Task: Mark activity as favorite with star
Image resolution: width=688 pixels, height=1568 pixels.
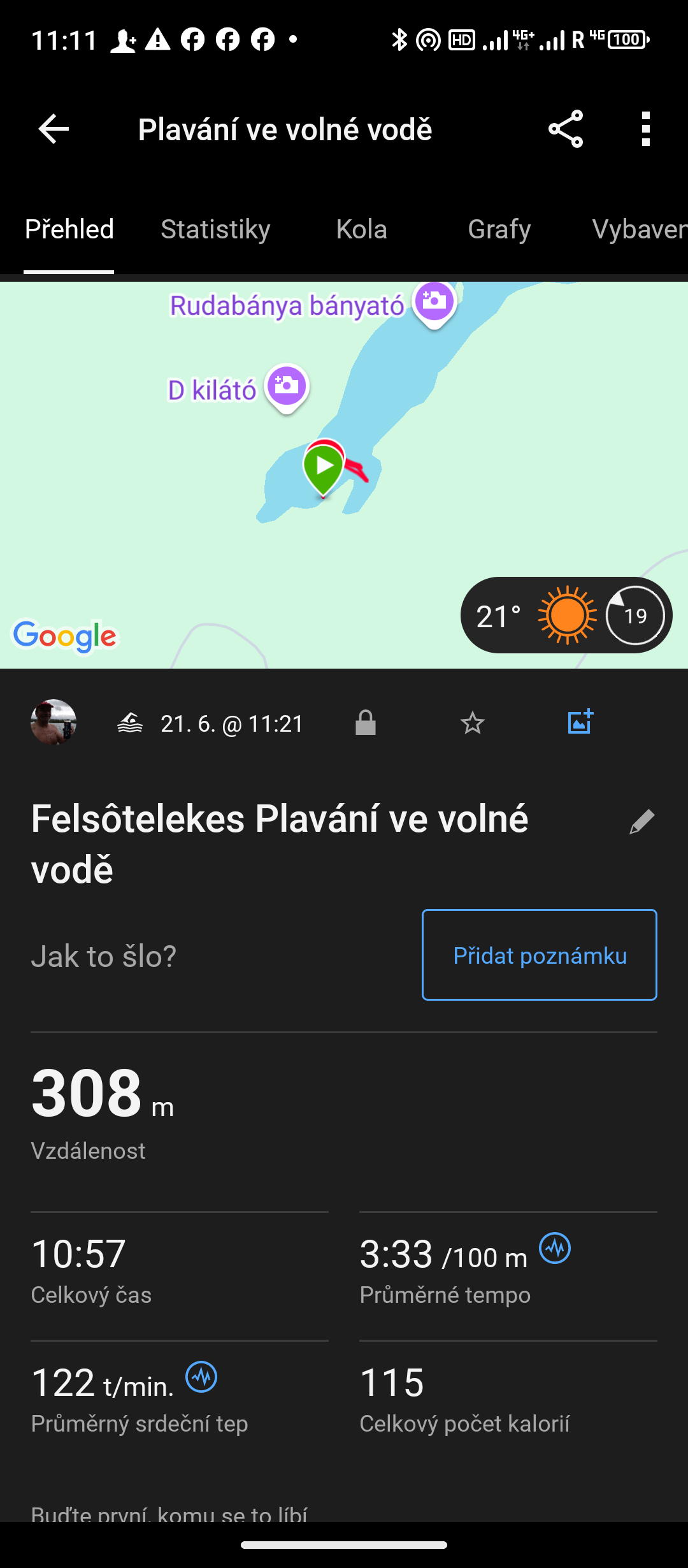Action: [x=472, y=723]
